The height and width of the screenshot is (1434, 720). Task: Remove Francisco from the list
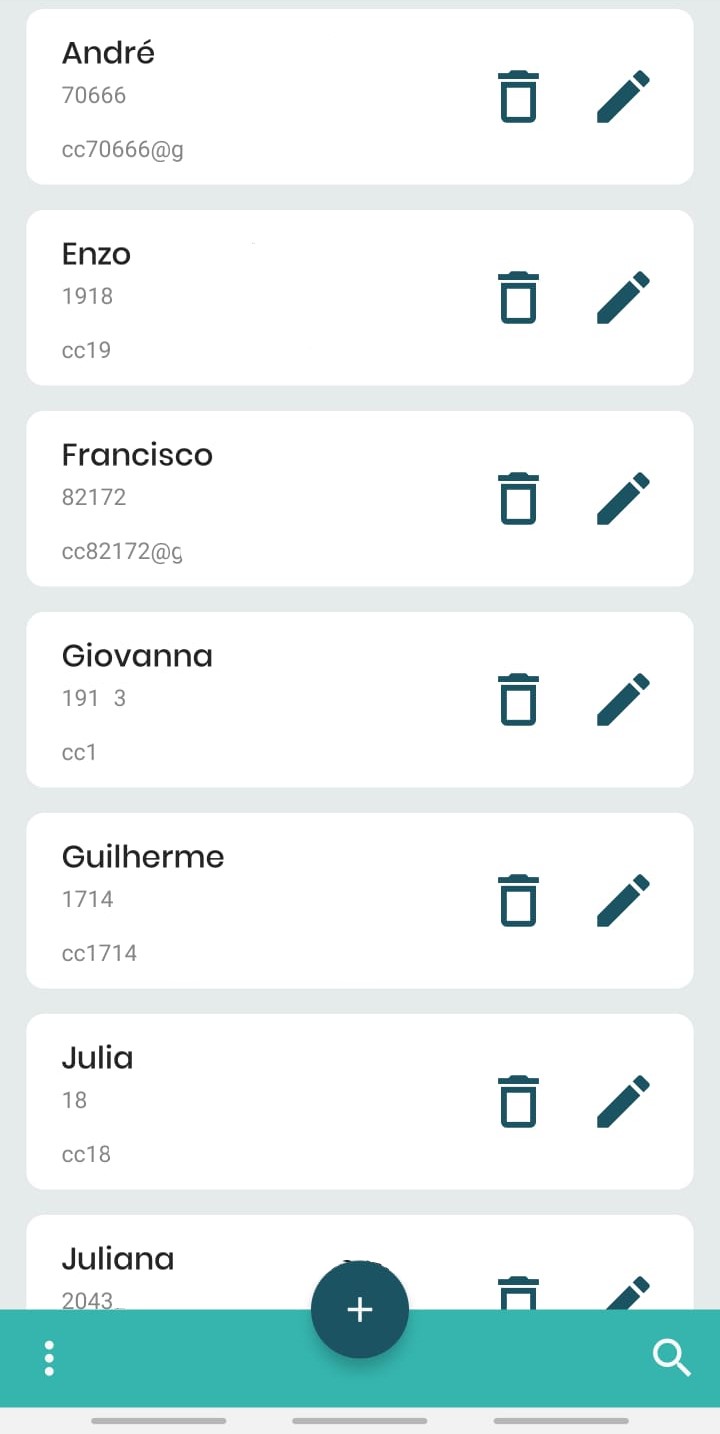coord(518,499)
